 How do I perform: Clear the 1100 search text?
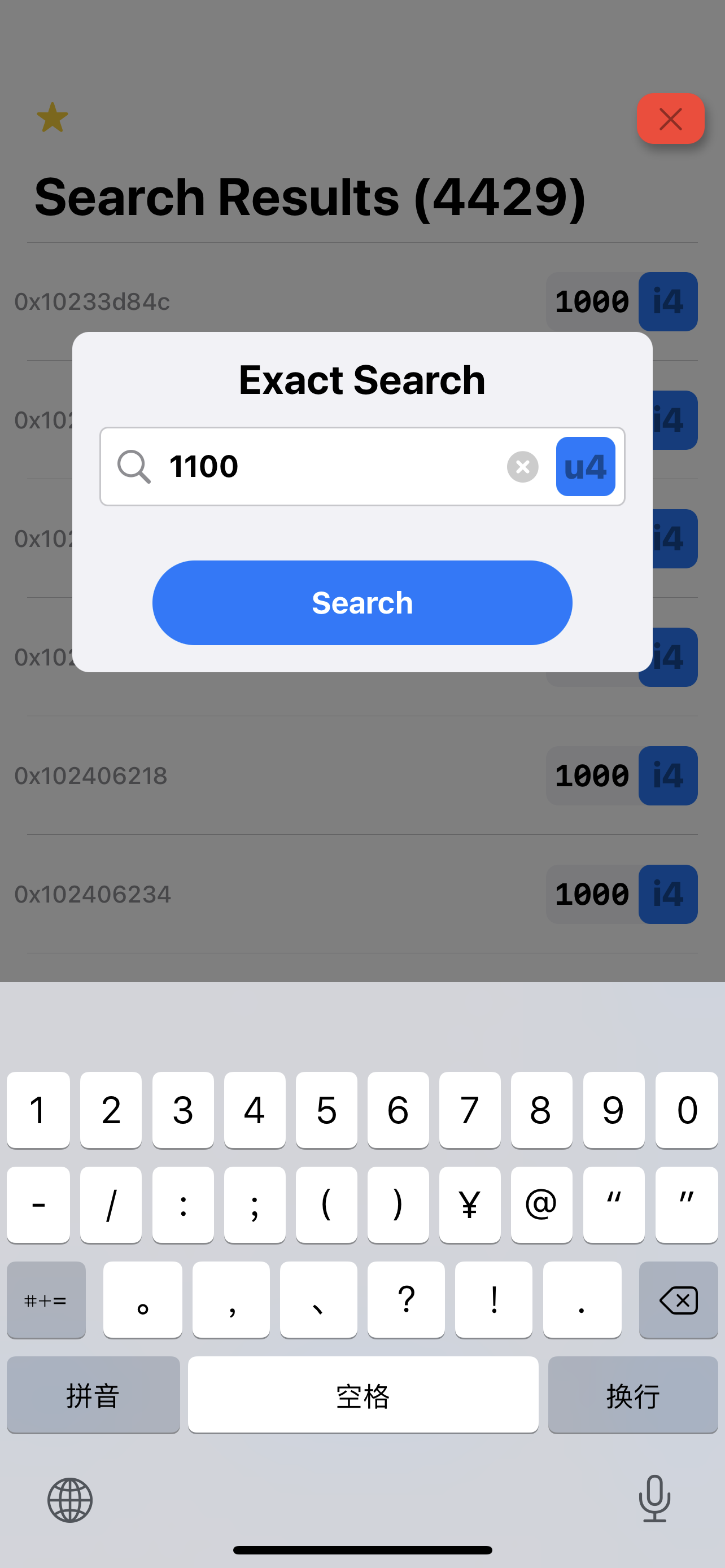522,467
